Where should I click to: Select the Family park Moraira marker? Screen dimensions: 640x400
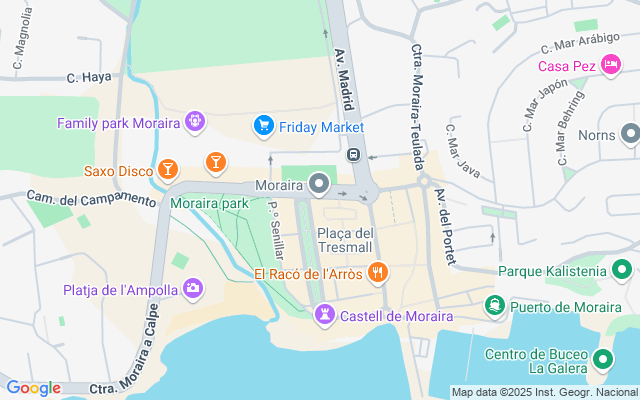coord(195,123)
